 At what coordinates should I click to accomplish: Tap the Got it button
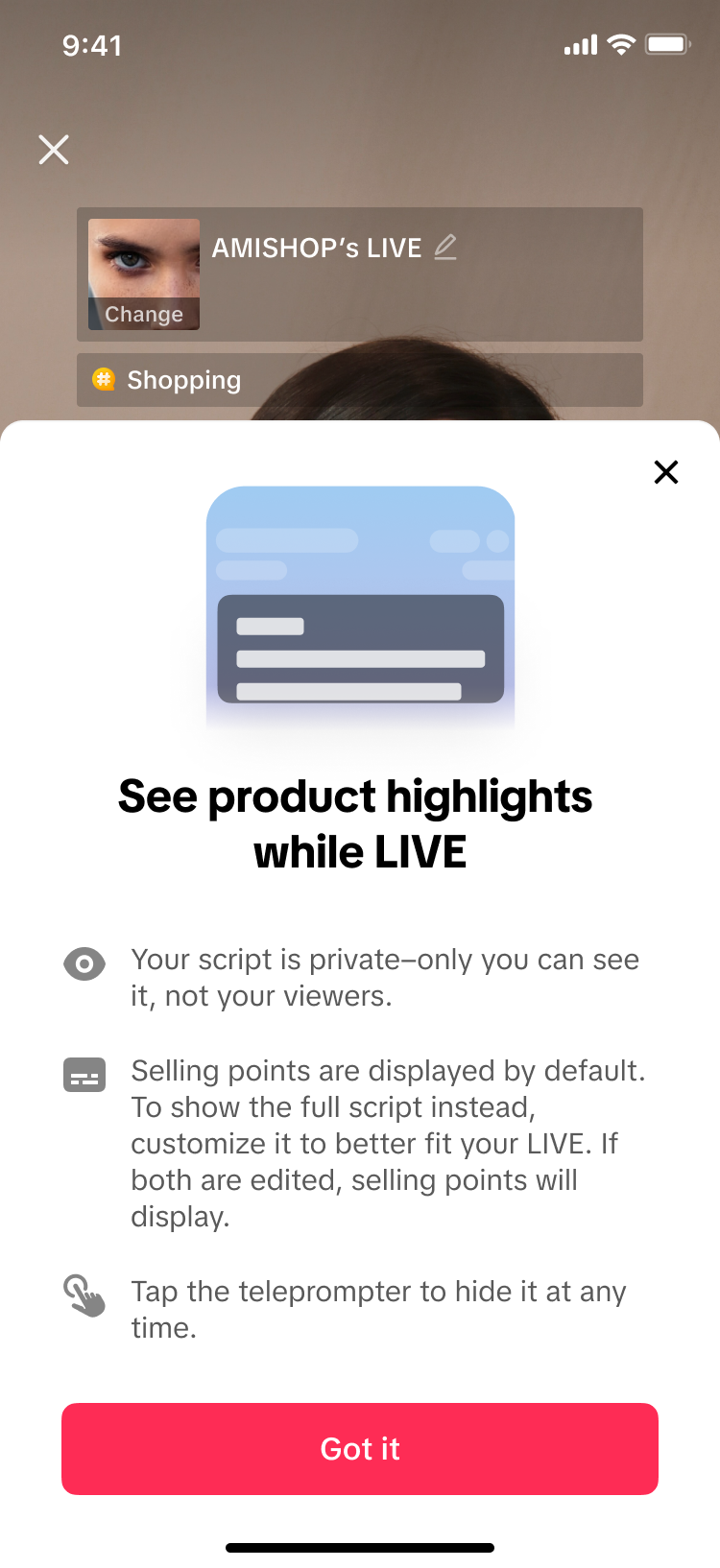point(360,1448)
